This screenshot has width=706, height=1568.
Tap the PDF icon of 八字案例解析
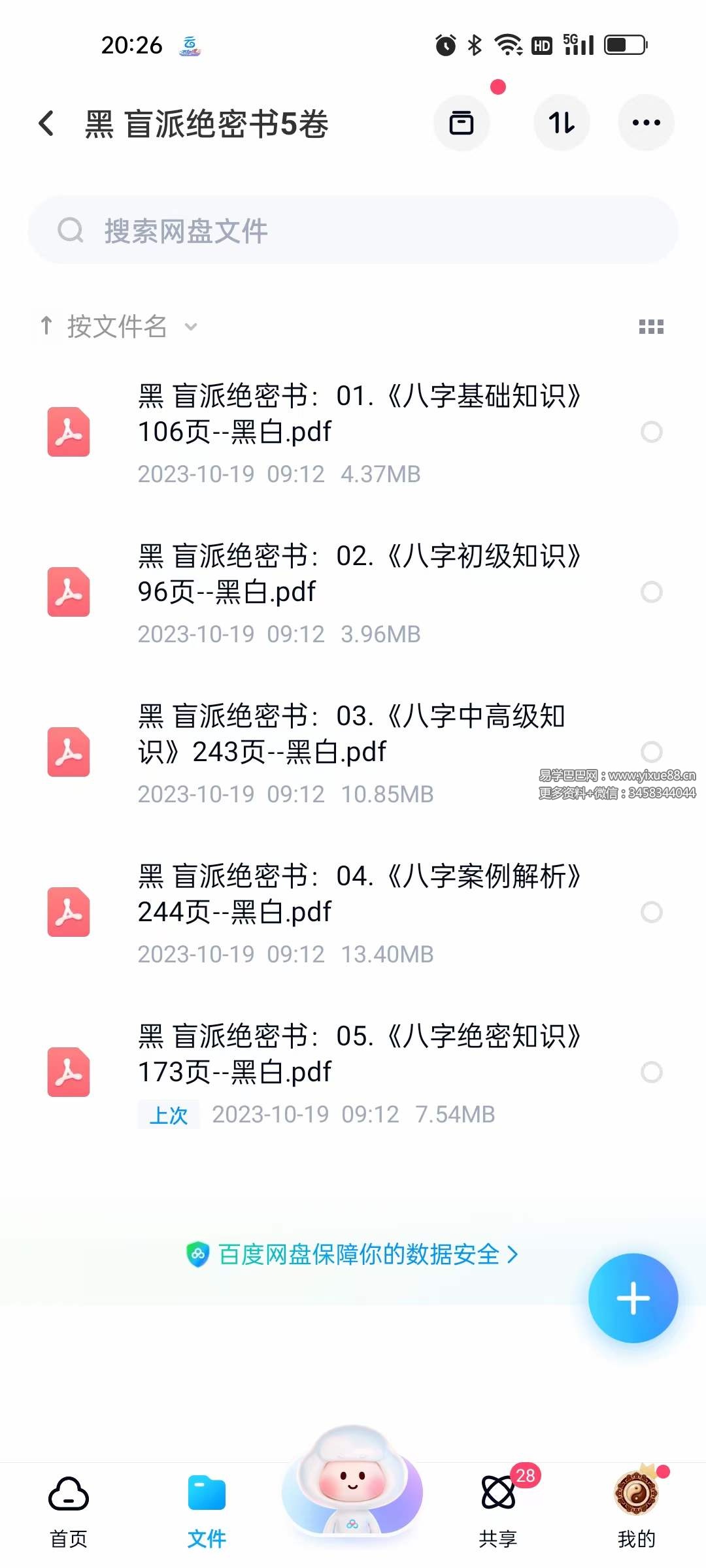(68, 913)
